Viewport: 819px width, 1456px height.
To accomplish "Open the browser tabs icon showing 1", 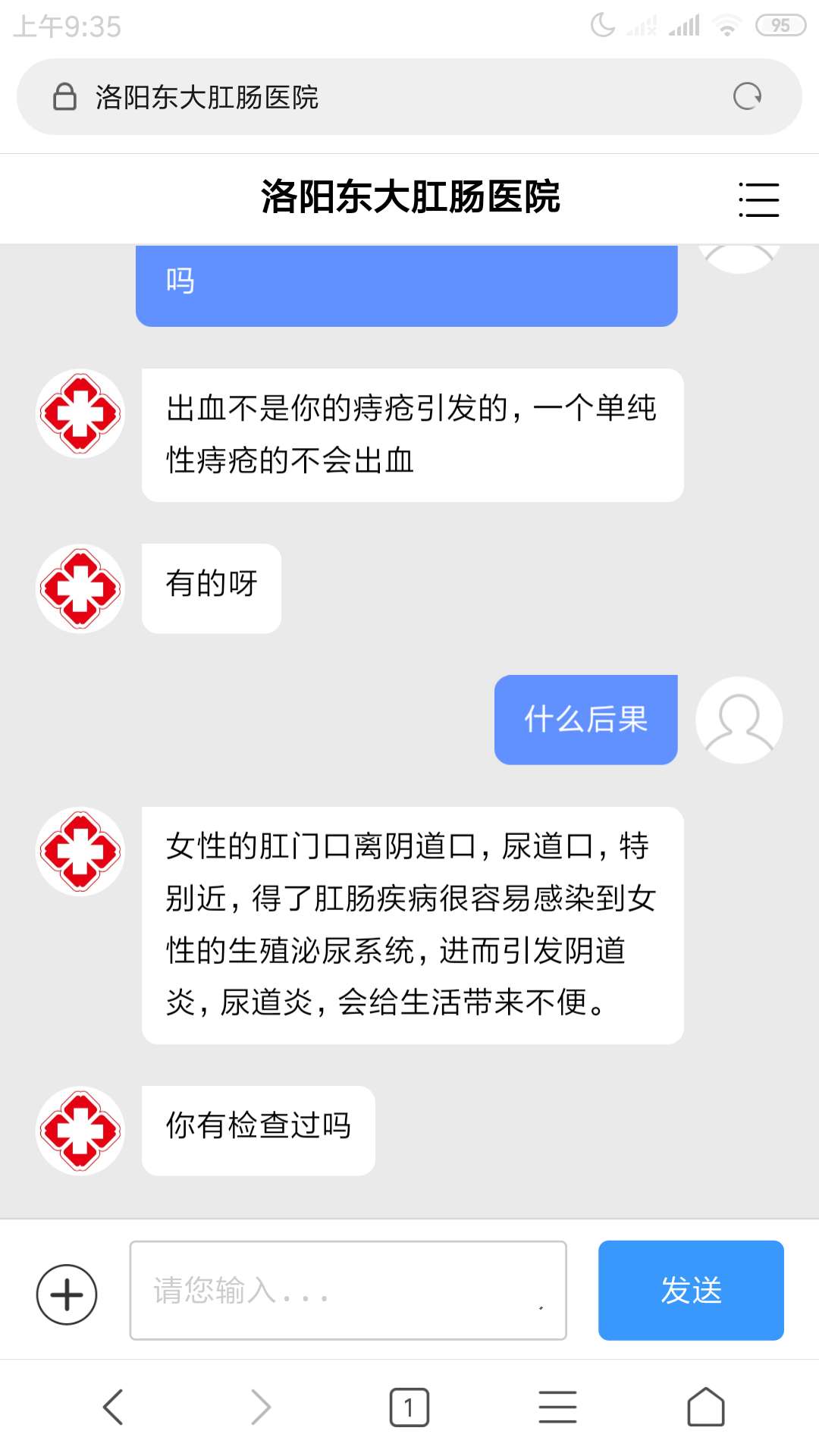I will point(409,1407).
